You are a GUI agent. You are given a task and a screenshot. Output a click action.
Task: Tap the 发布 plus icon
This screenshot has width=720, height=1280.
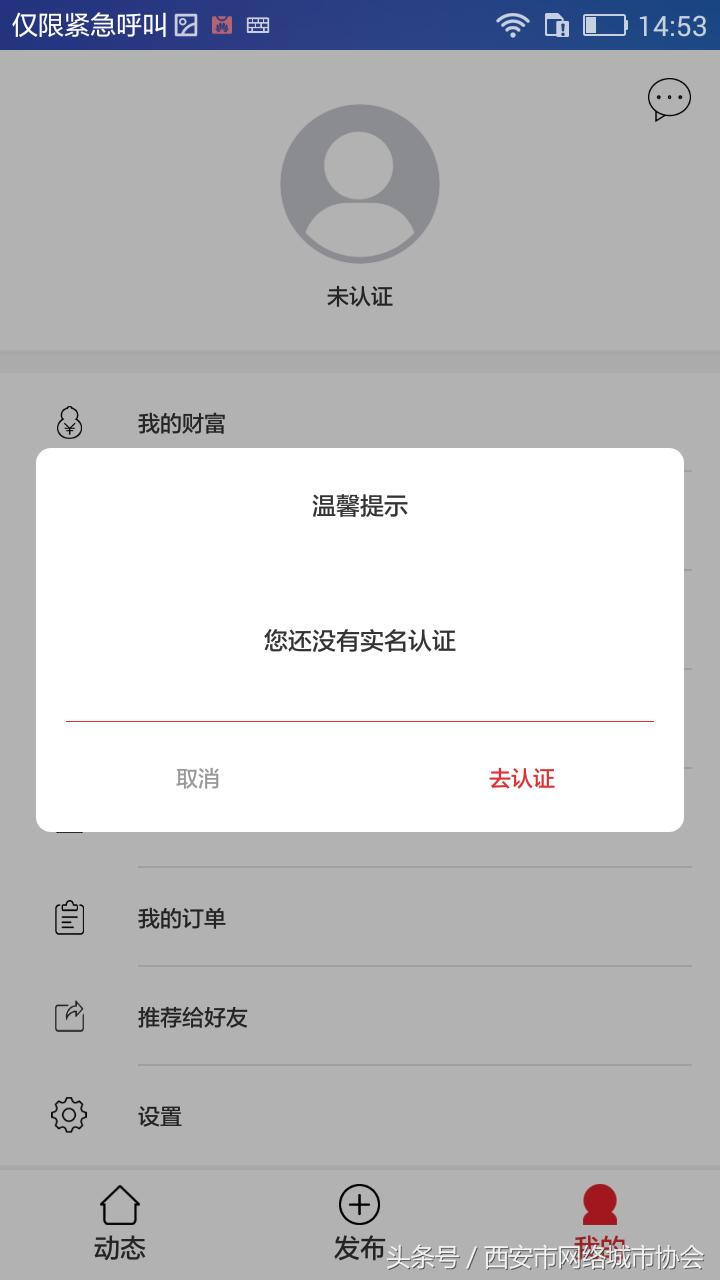(x=360, y=1205)
